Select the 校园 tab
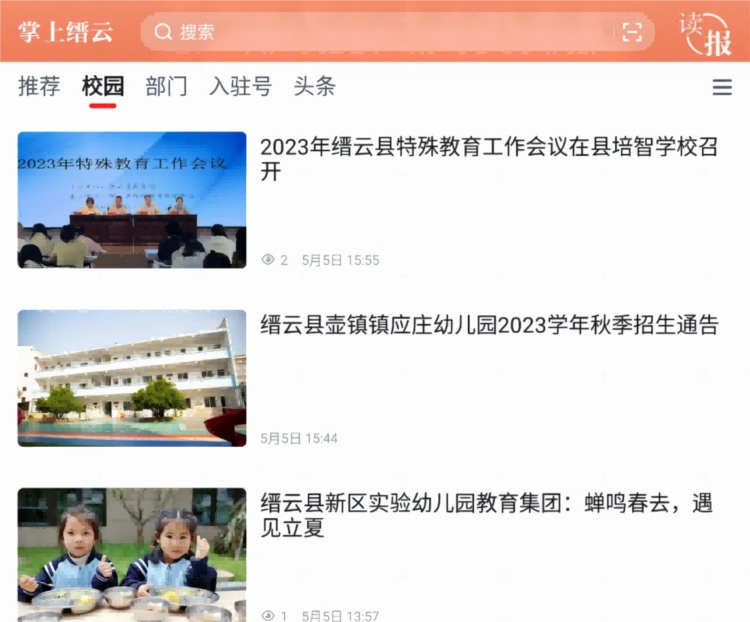Viewport: 750px width, 622px height. pyautogui.click(x=103, y=87)
